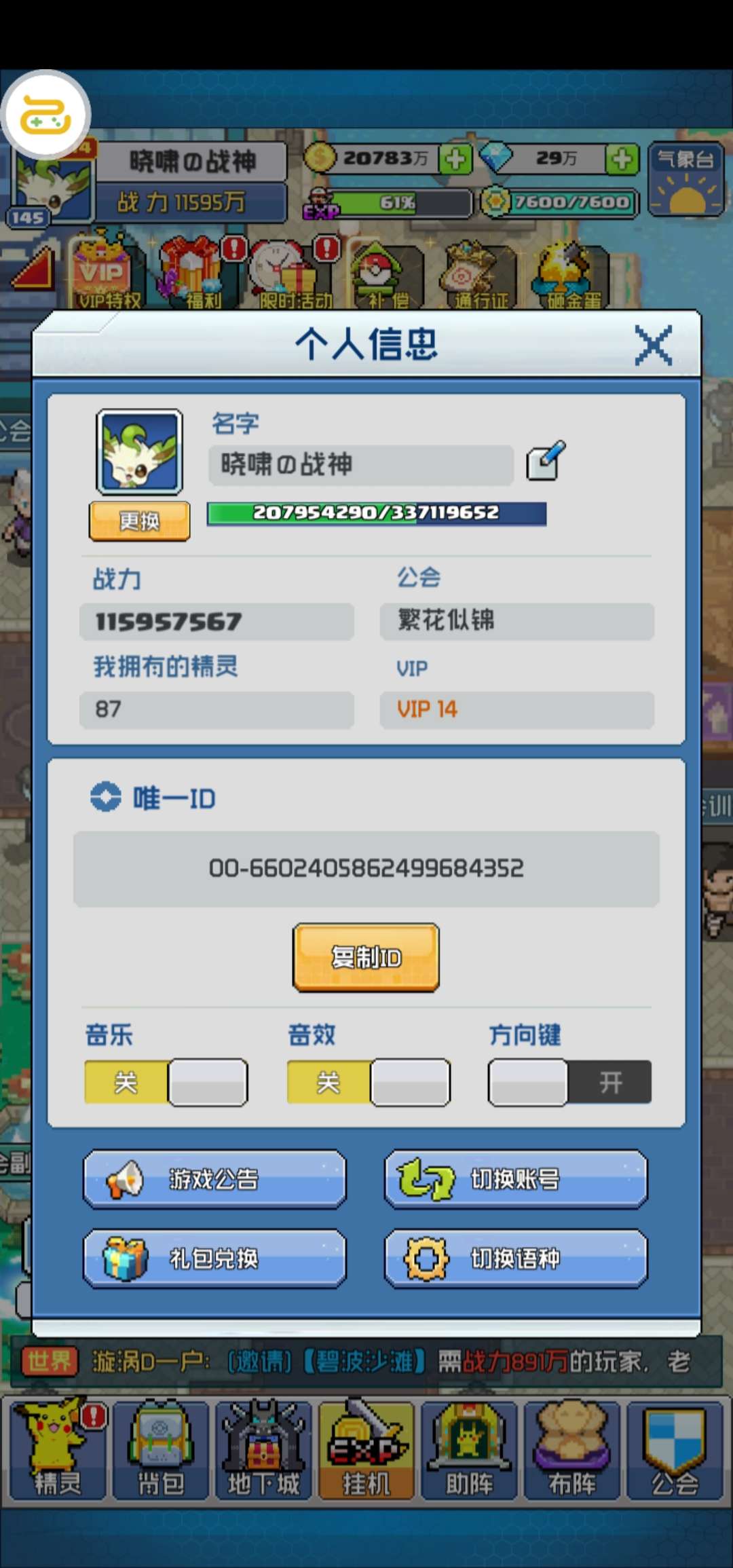Open the 世界 world chat bar

click(366, 1361)
